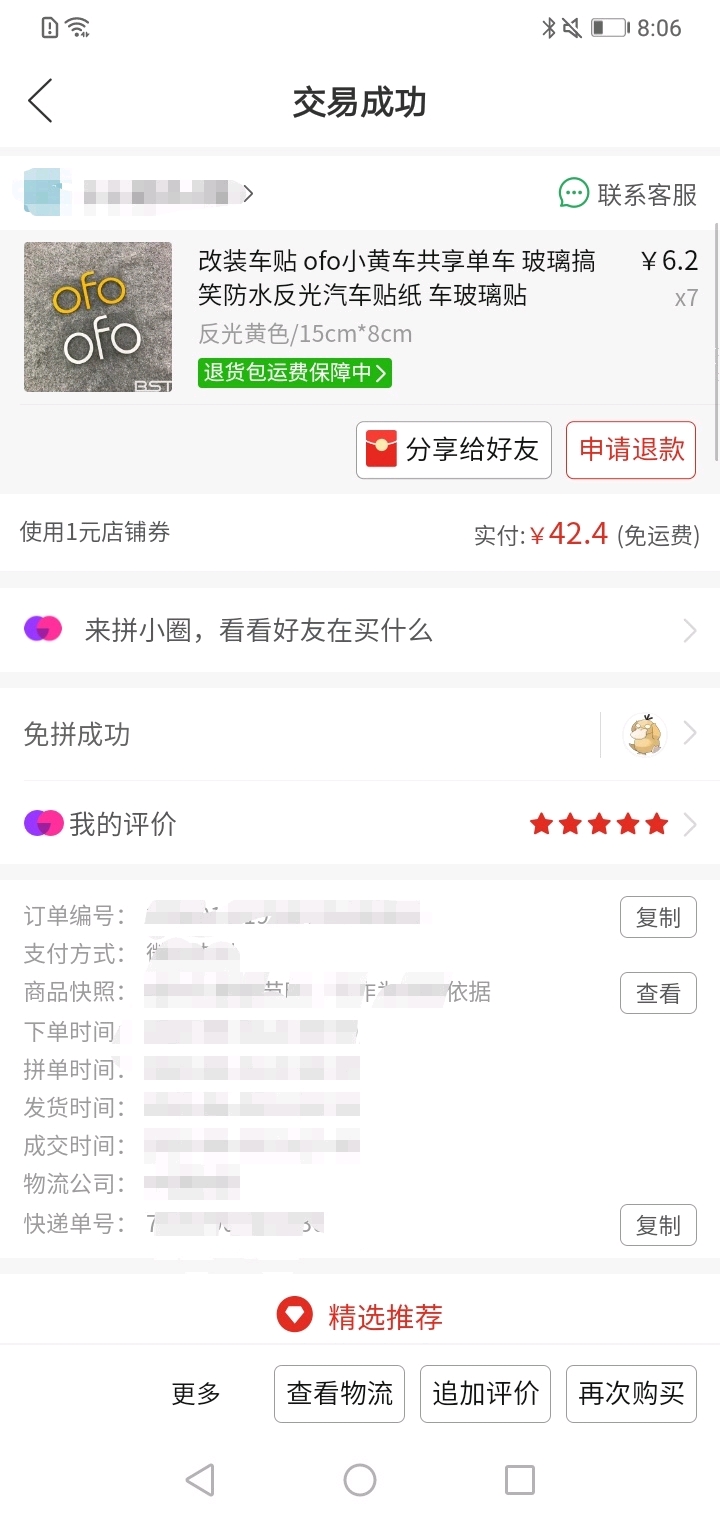Screen dimensions: 720x1520
Task: Open the 更多 options
Action: point(196,1393)
